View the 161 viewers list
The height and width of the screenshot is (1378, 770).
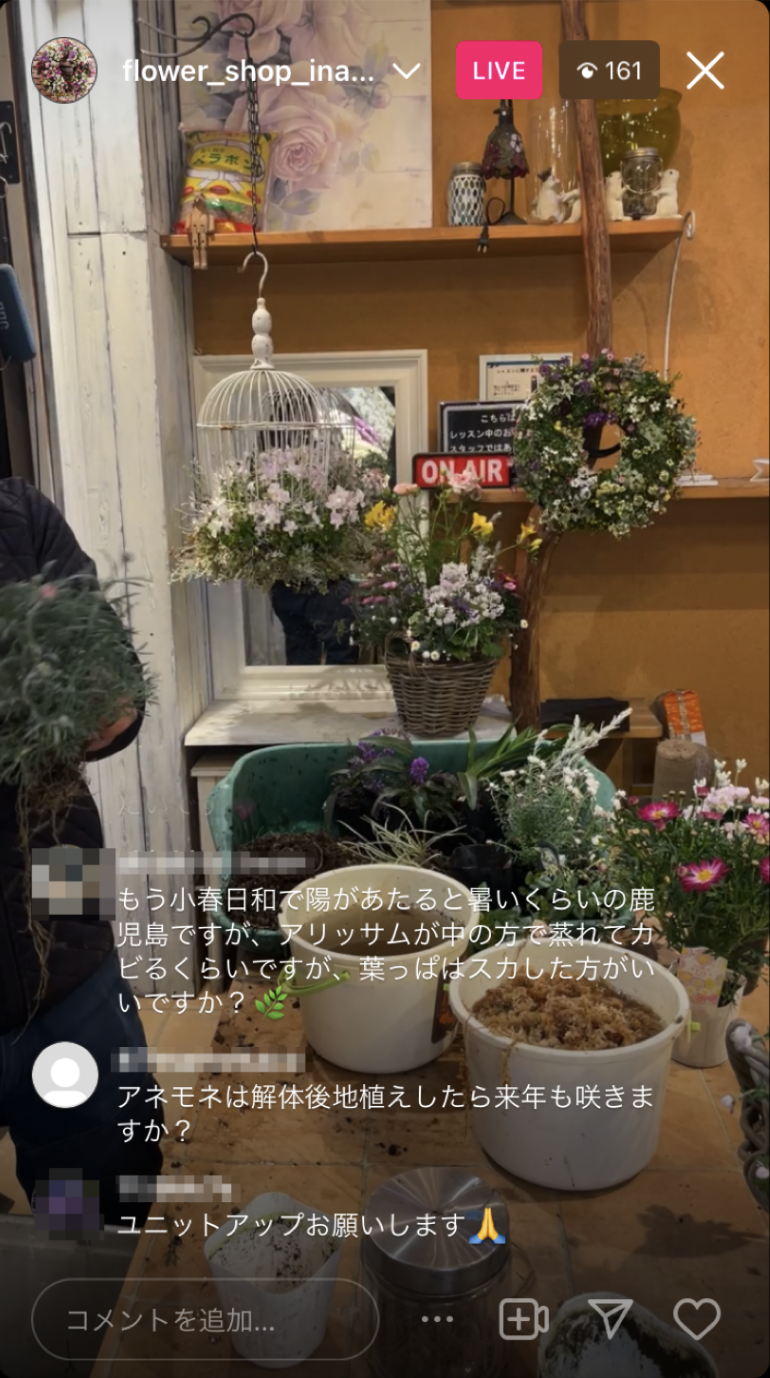point(609,70)
